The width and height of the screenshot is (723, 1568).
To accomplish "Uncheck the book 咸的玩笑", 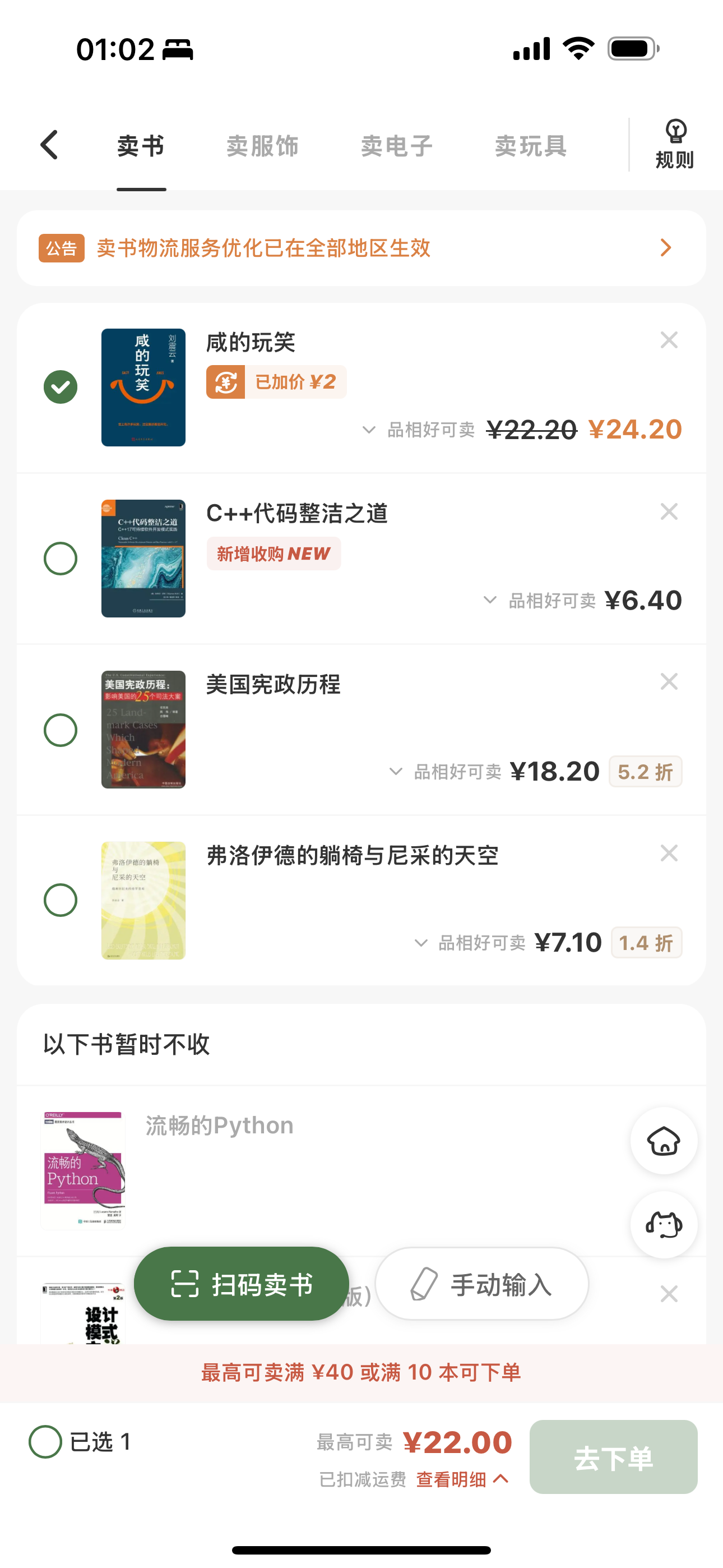I will tap(61, 387).
